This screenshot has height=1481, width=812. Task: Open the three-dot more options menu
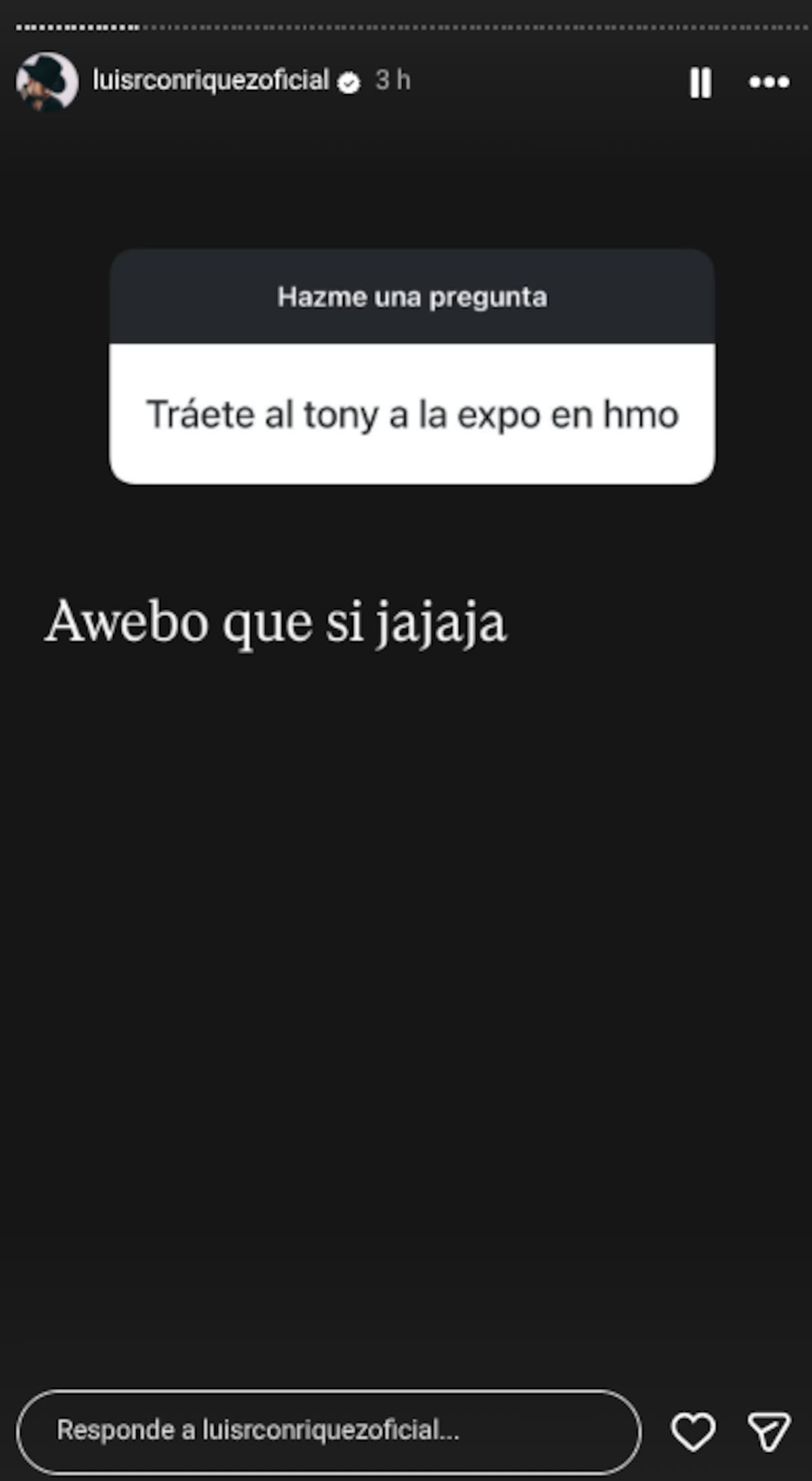tap(769, 83)
